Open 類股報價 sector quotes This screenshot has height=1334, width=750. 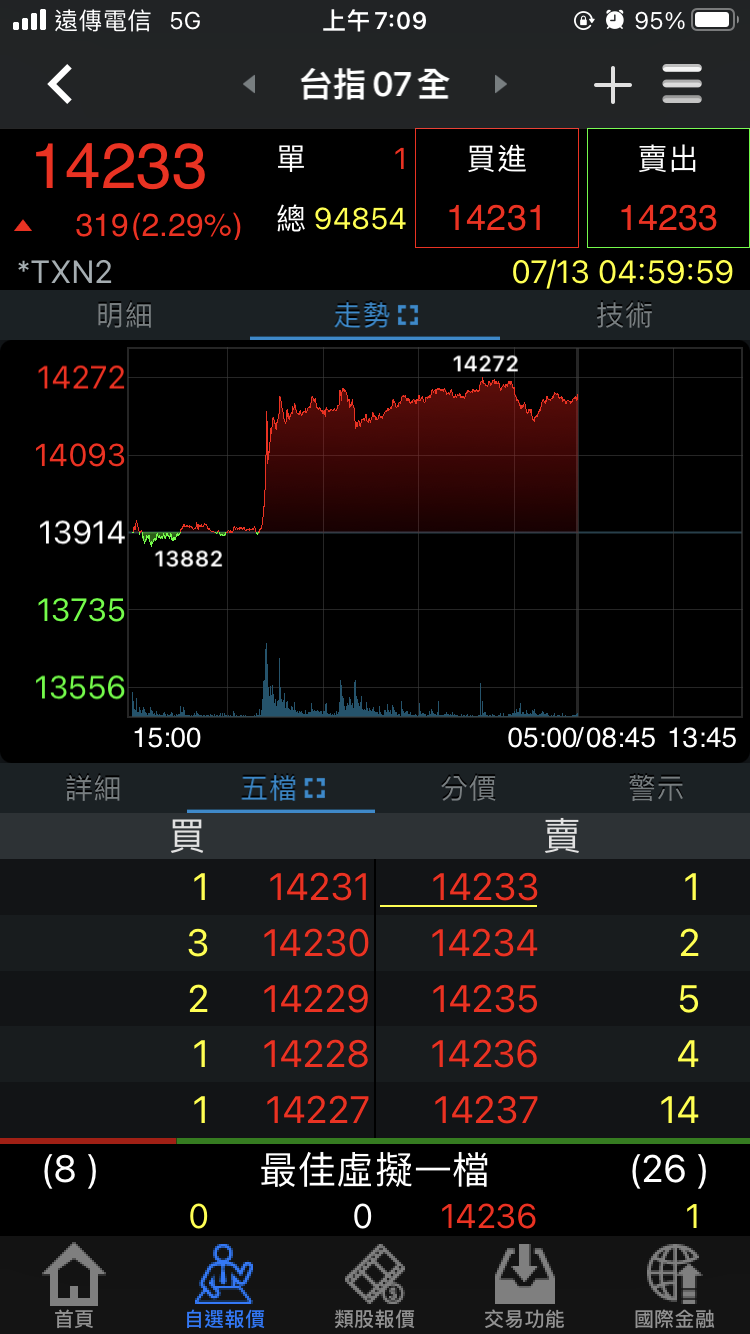click(375, 1287)
